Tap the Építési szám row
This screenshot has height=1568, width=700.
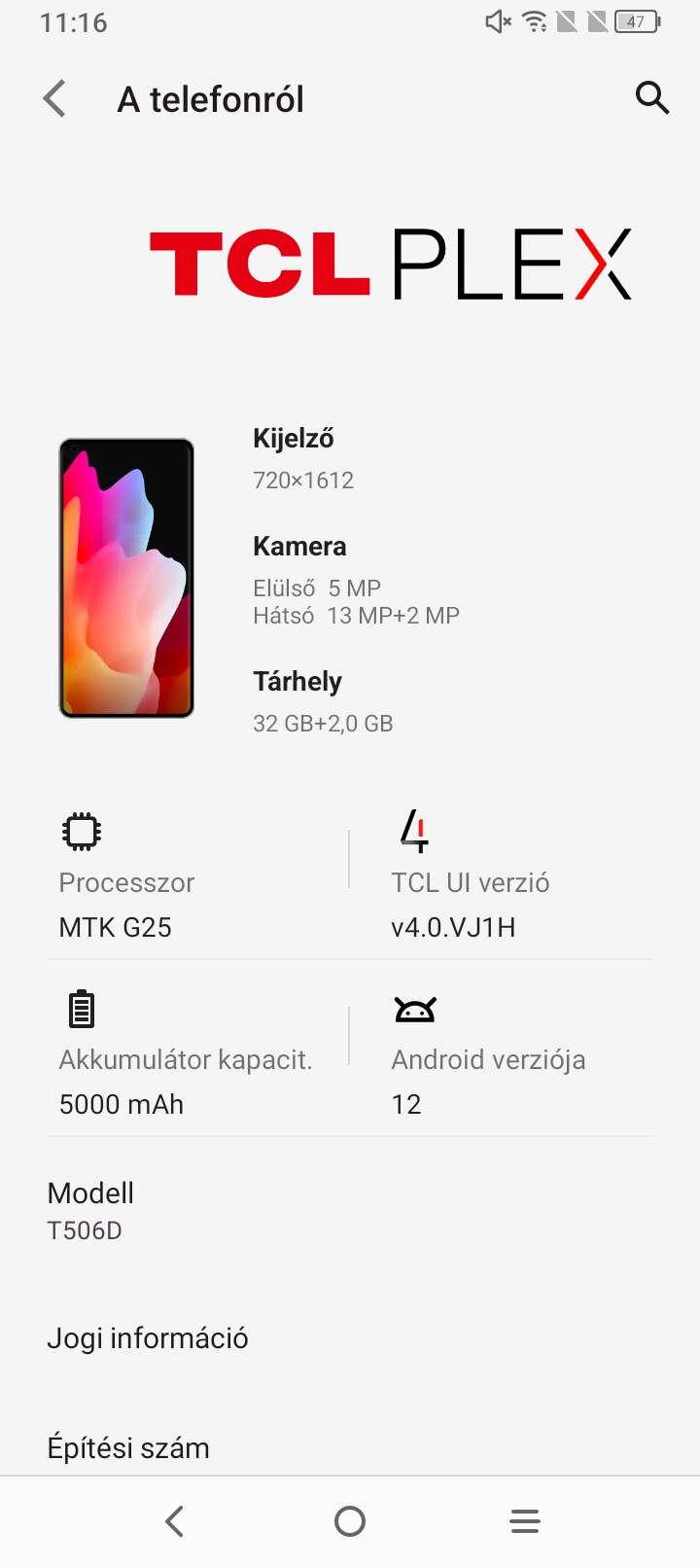pyautogui.click(x=350, y=1447)
